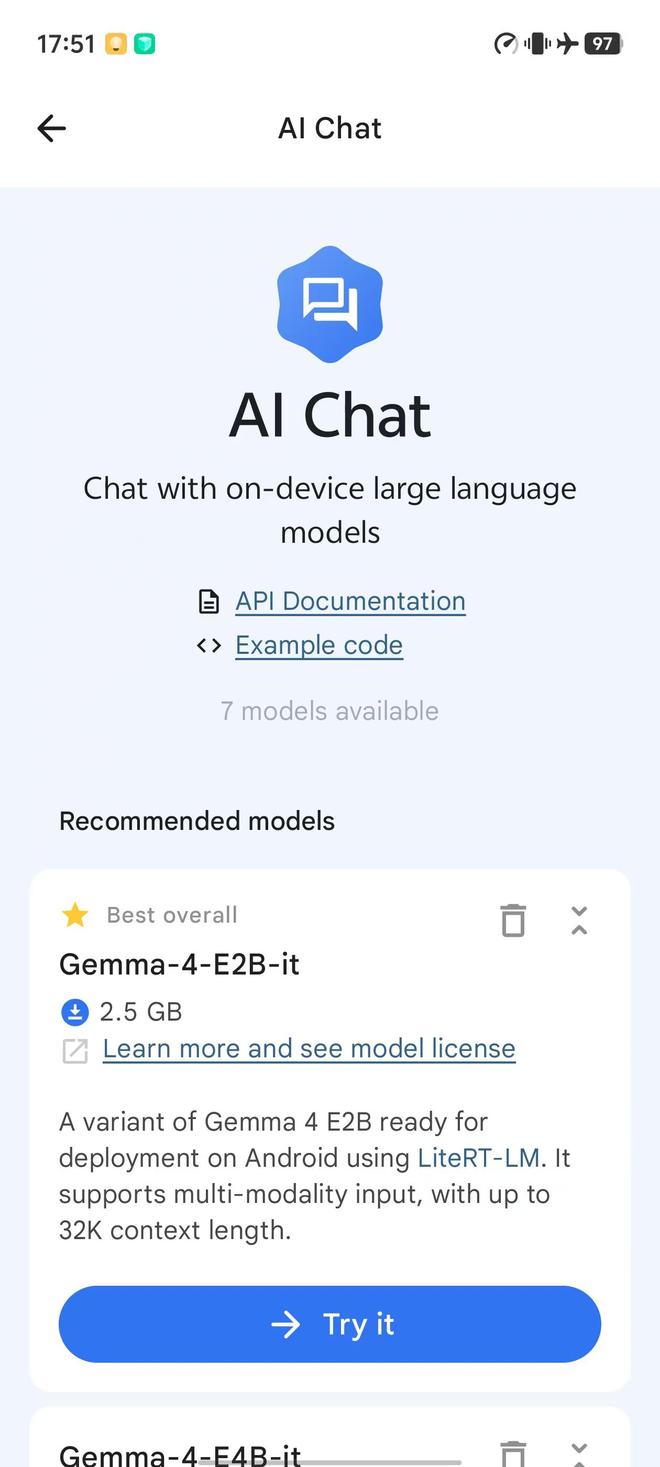
Task: Open the API Documentation link
Action: click(x=350, y=601)
